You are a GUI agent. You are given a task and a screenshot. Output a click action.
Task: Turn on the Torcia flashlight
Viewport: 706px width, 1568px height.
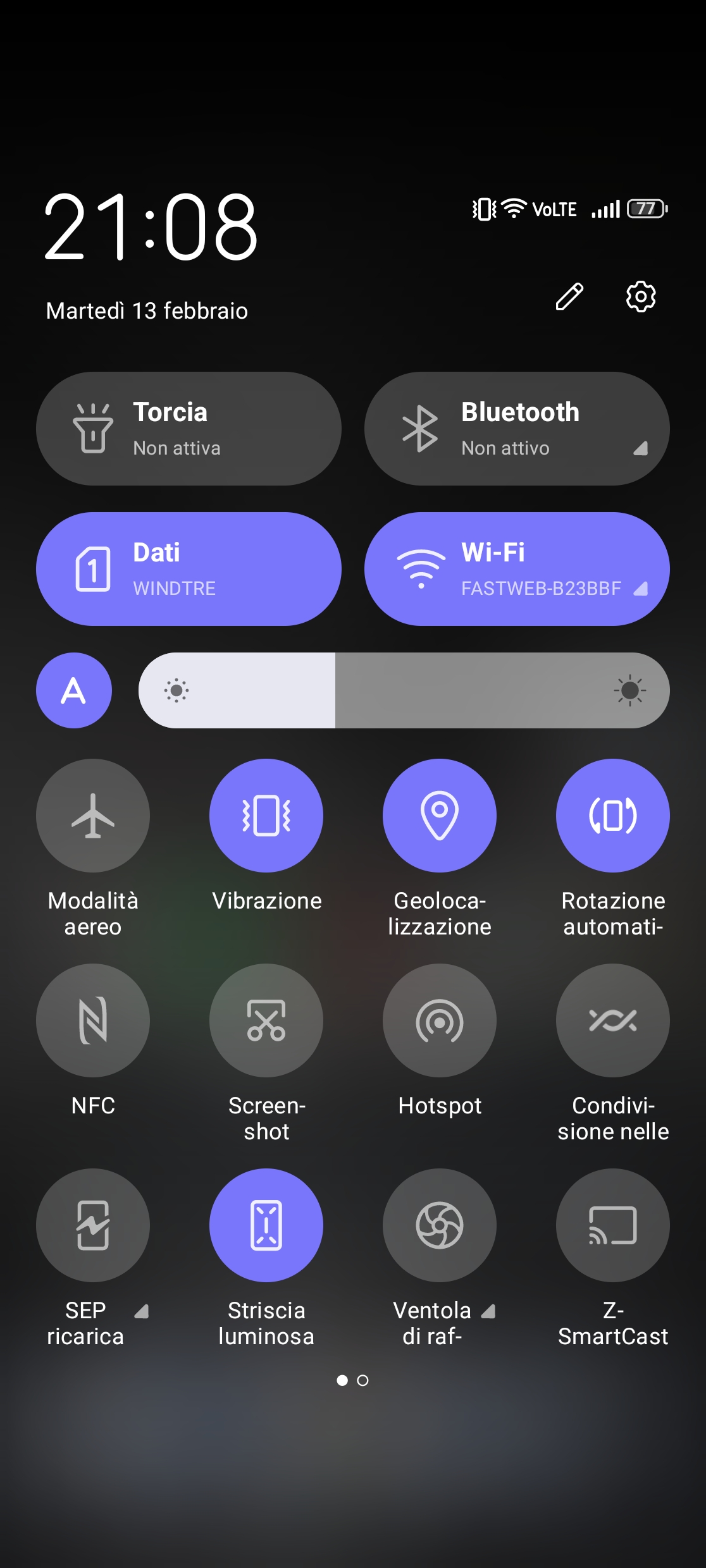pos(189,429)
